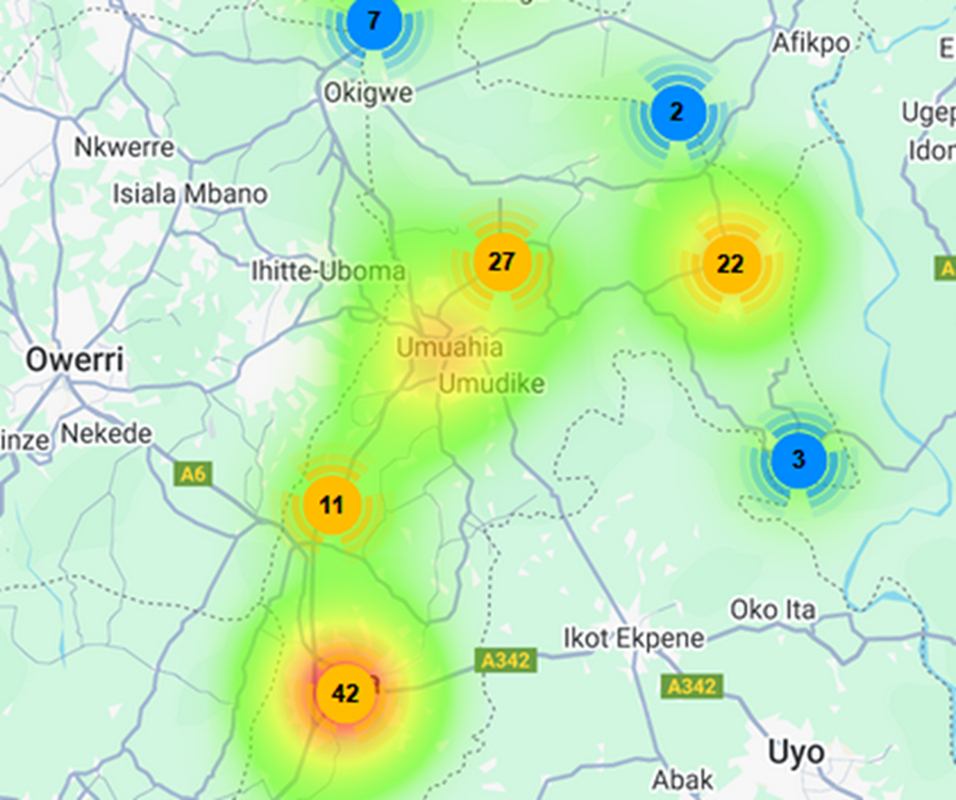This screenshot has width=956, height=800.
Task: Open the cluster marker showing 42
Action: pos(345,693)
